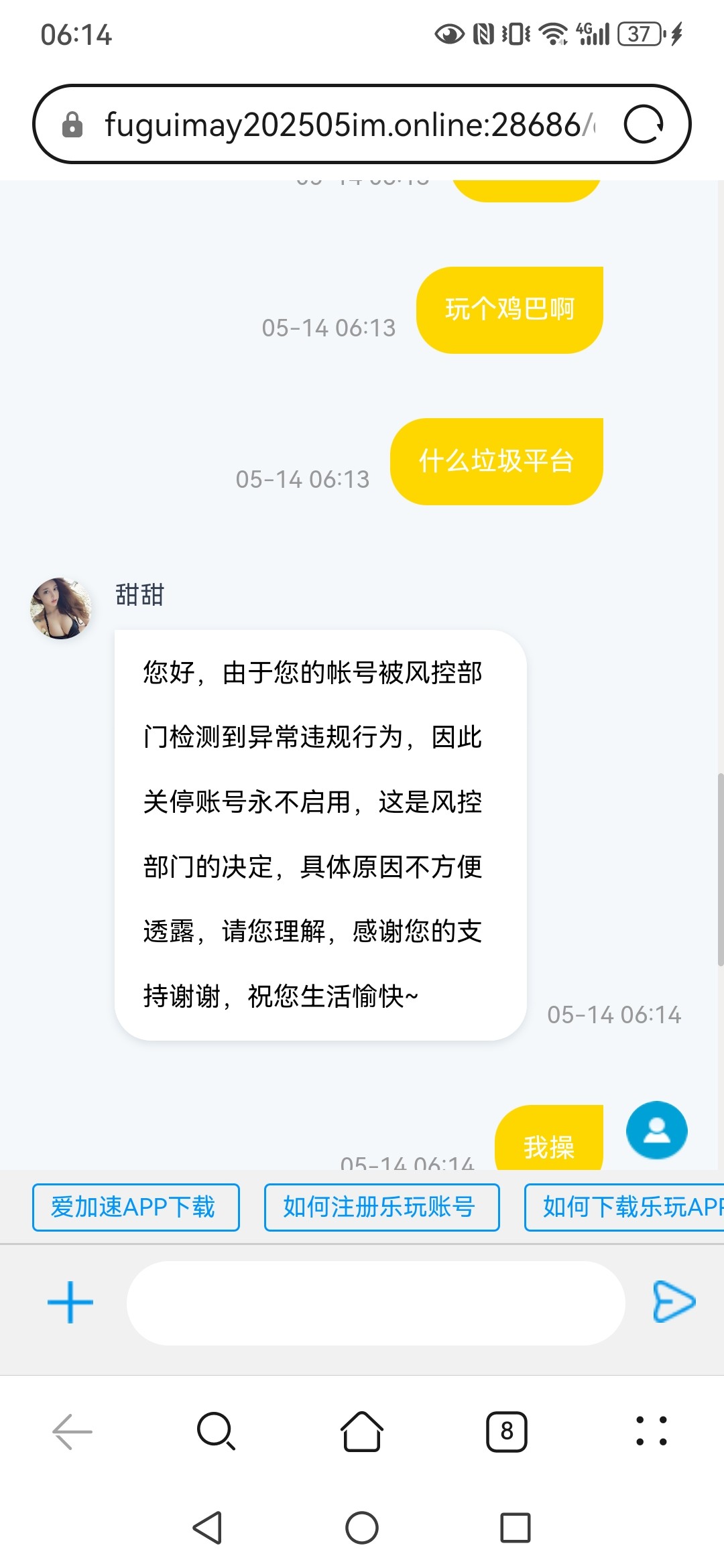Reload the page
Viewport: 724px width, 1568px height.
pyautogui.click(x=644, y=125)
